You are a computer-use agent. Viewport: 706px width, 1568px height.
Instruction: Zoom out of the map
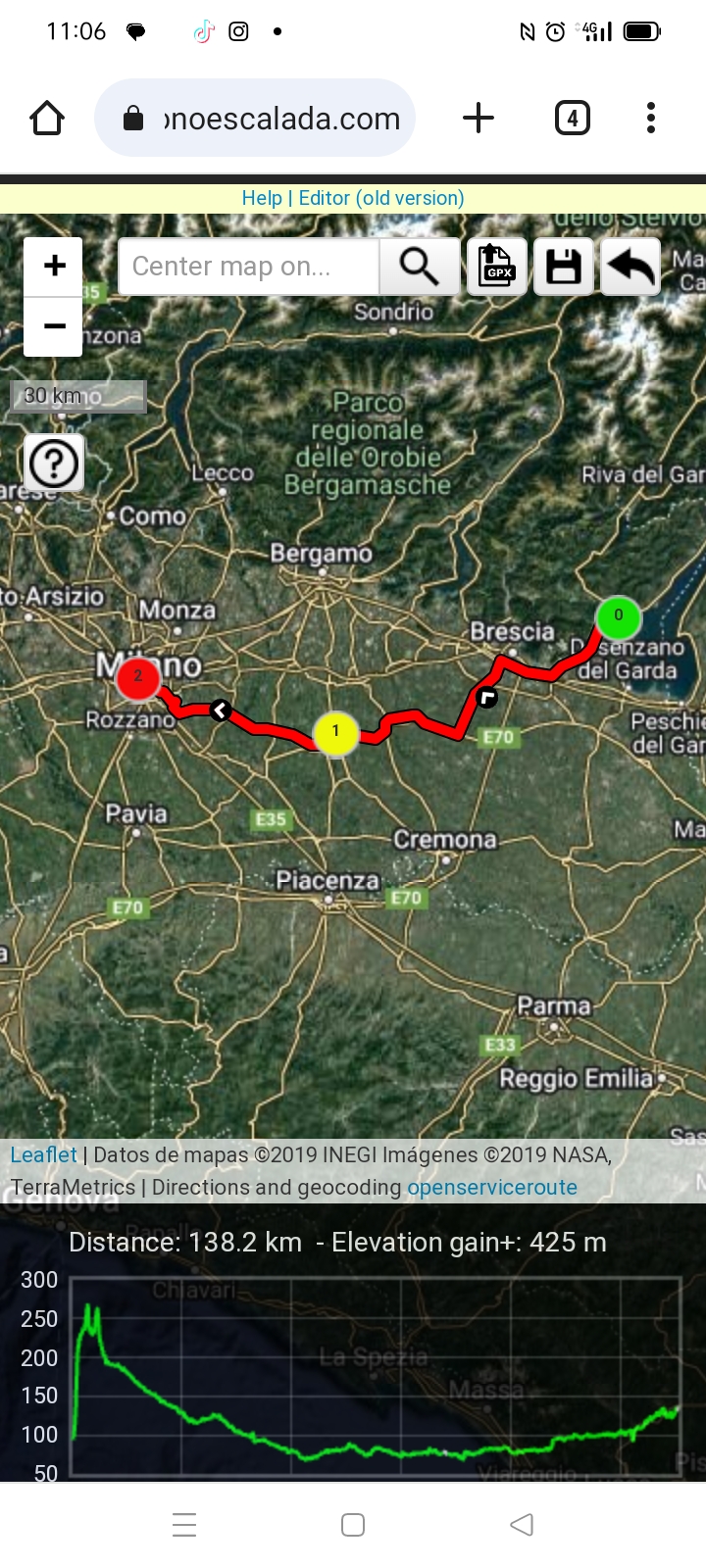click(54, 326)
